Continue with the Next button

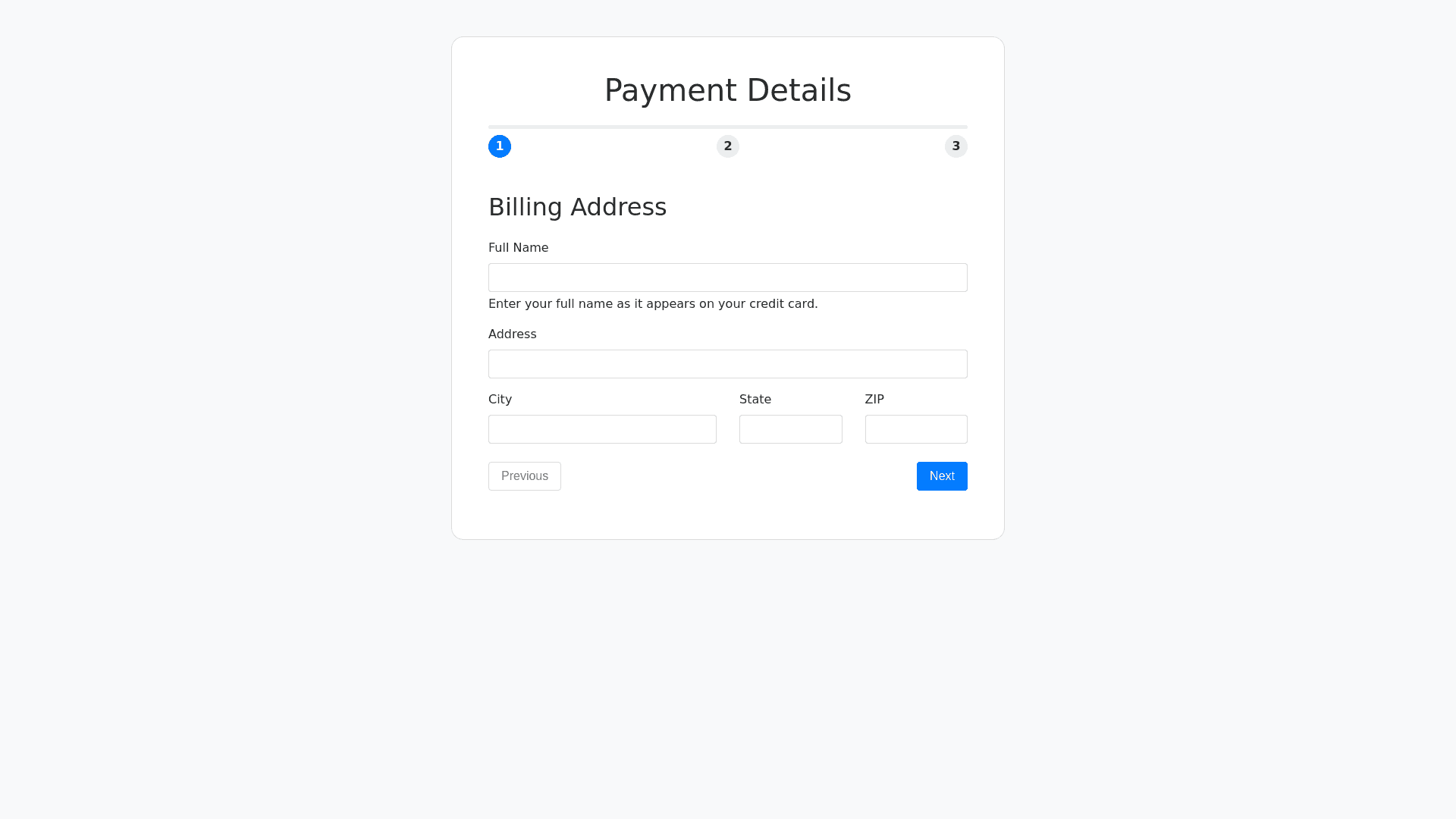click(x=941, y=476)
